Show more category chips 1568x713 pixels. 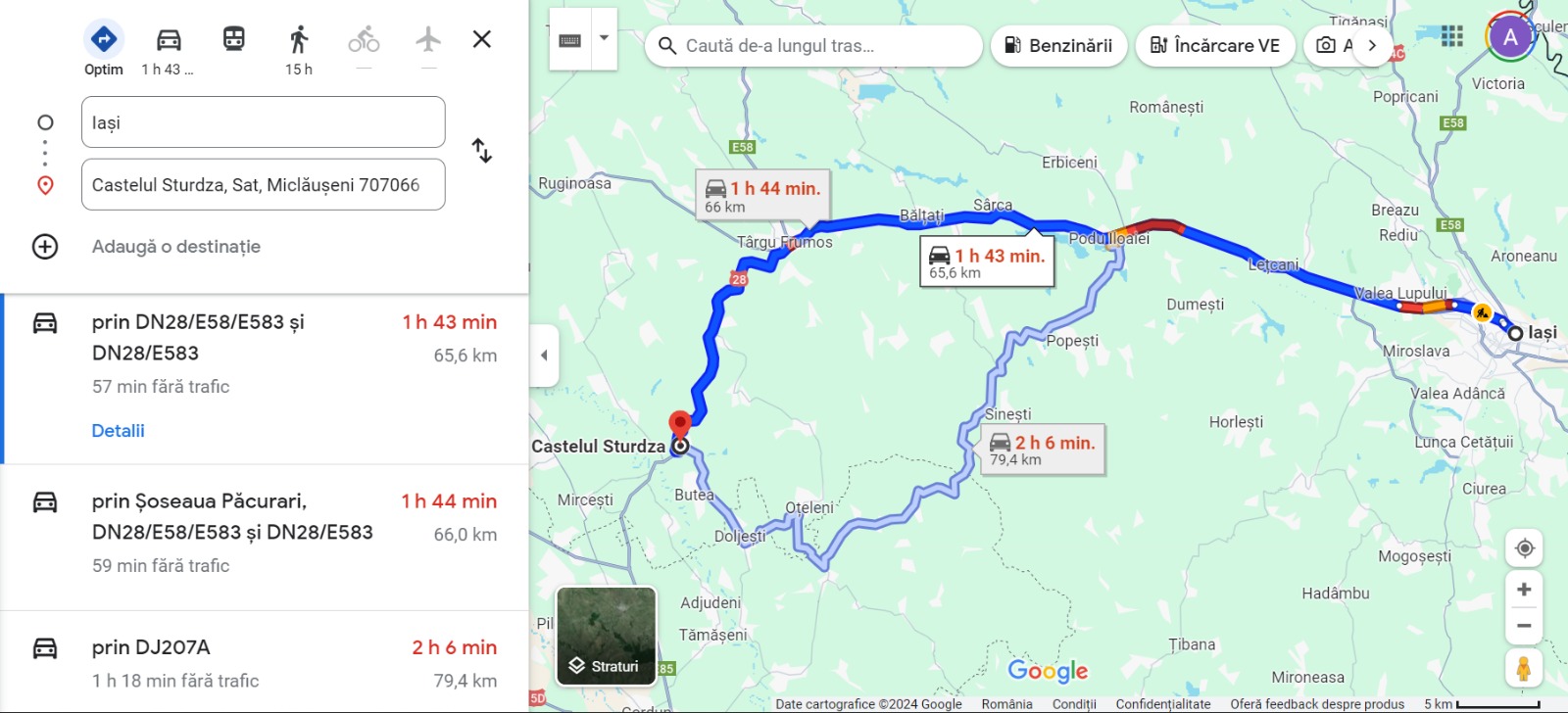1372,45
